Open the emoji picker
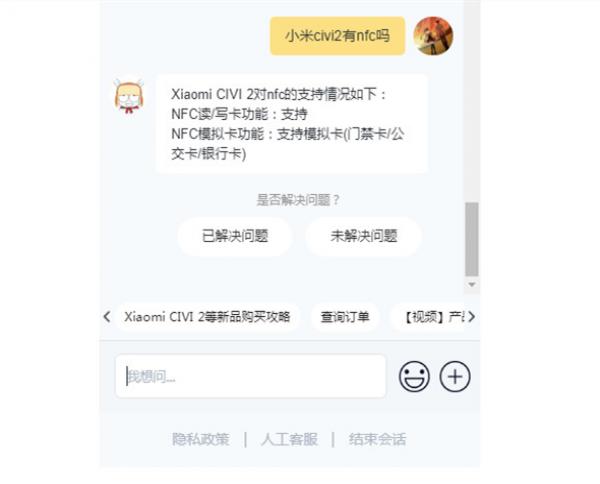 pos(414,376)
